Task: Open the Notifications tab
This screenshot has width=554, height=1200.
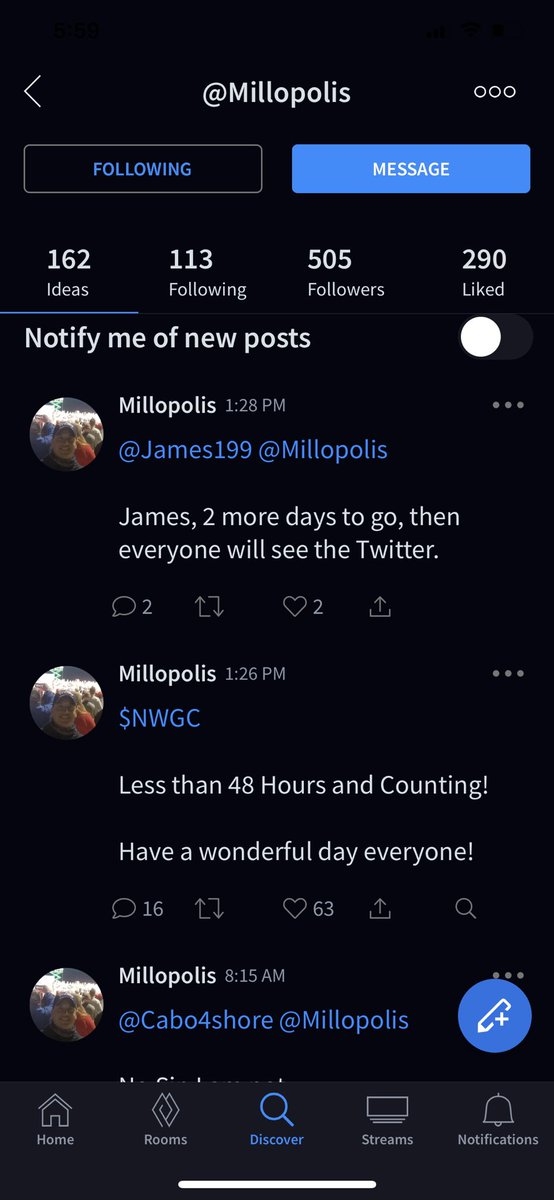Action: 498,1119
